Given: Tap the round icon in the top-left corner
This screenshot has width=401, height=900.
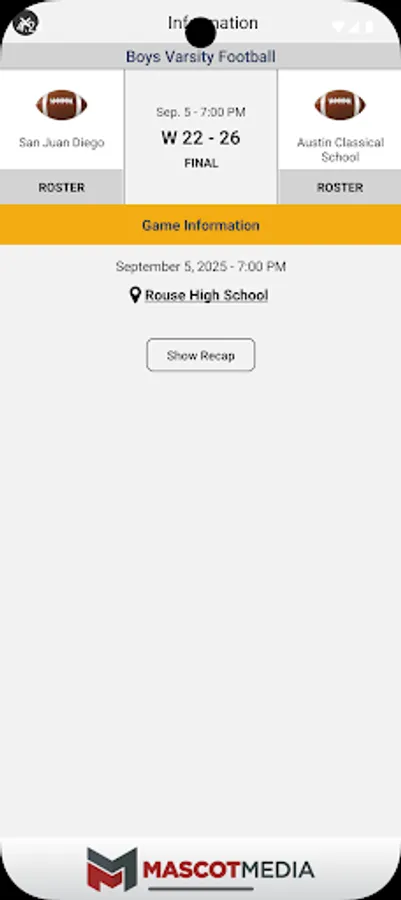Looking at the screenshot, I should coord(25,23).
